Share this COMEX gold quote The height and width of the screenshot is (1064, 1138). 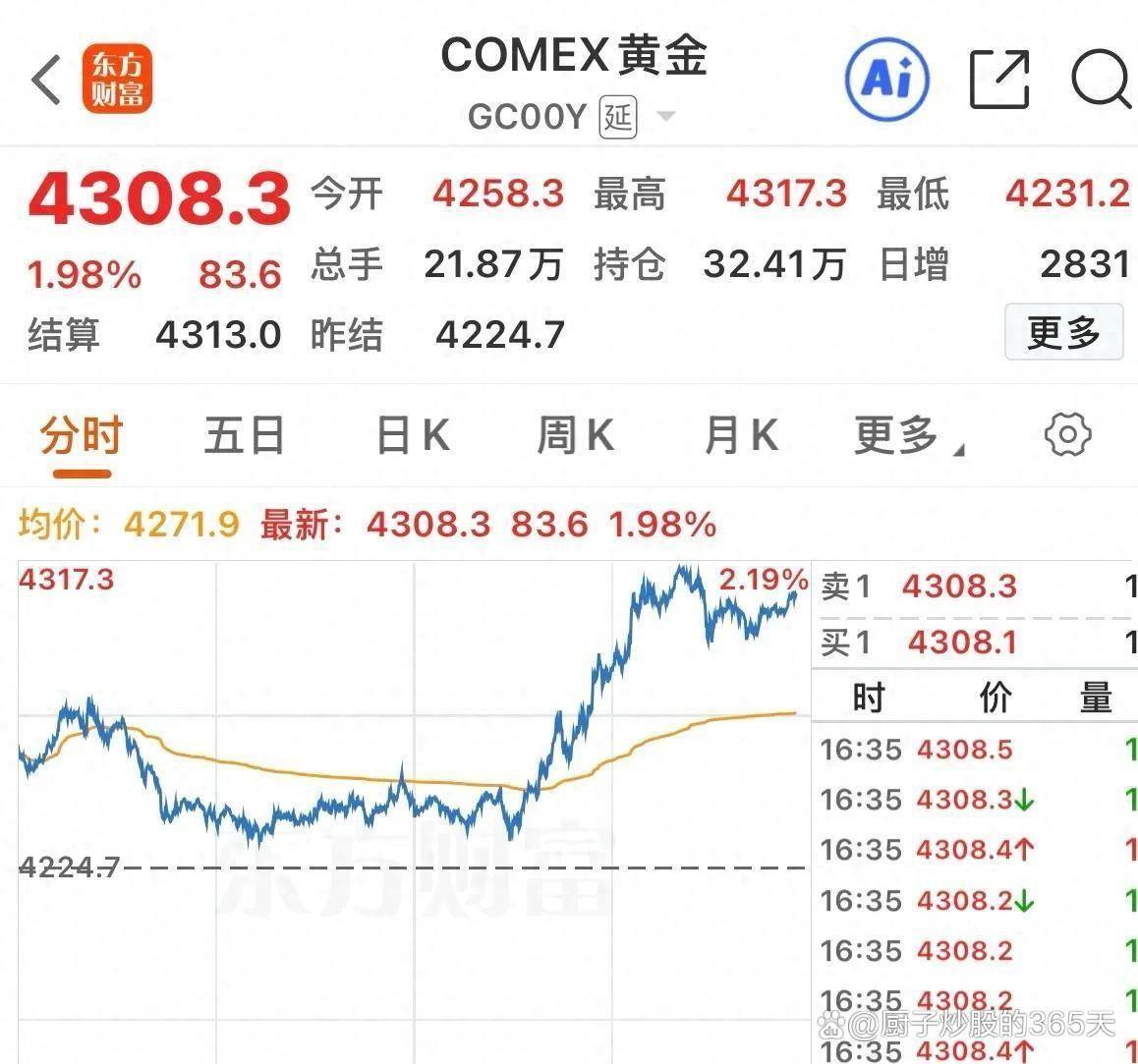click(998, 78)
